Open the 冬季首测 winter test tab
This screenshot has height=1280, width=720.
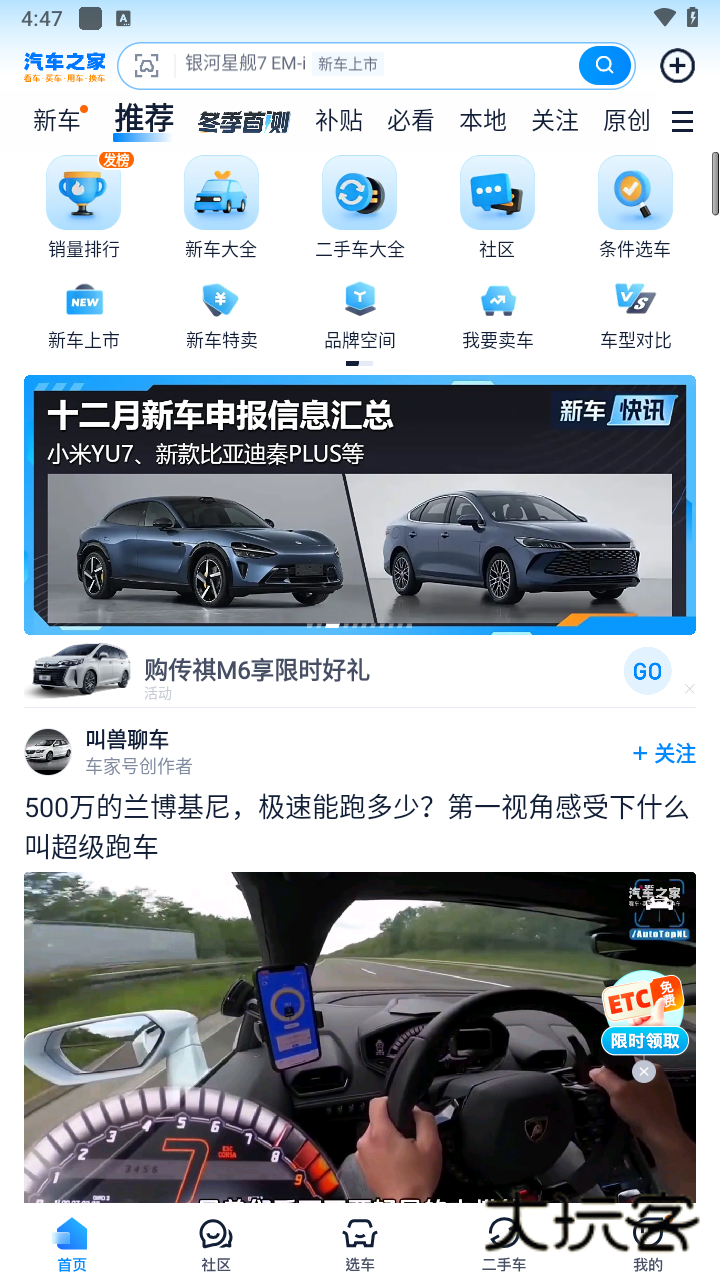(242, 119)
